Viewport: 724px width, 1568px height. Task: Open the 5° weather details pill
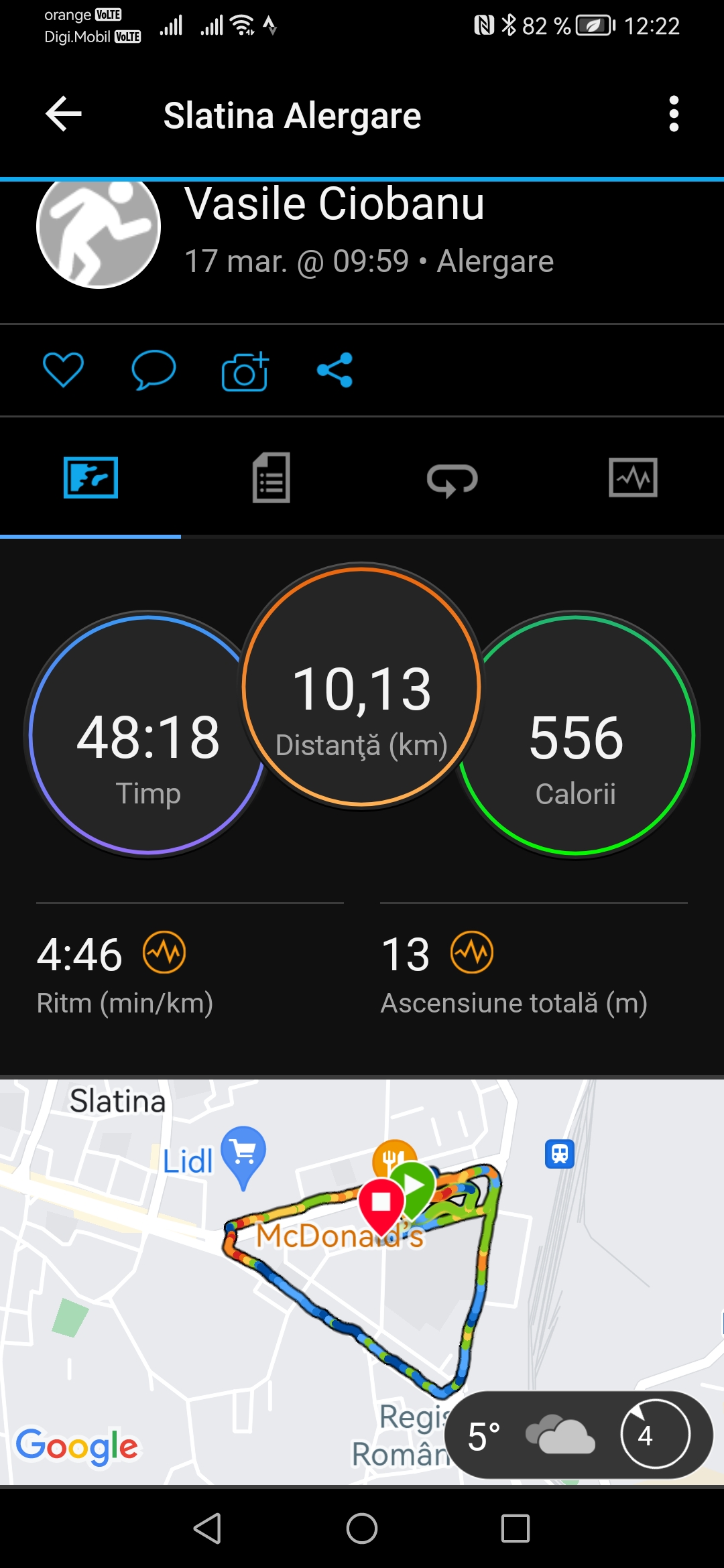pyautogui.click(x=578, y=1435)
